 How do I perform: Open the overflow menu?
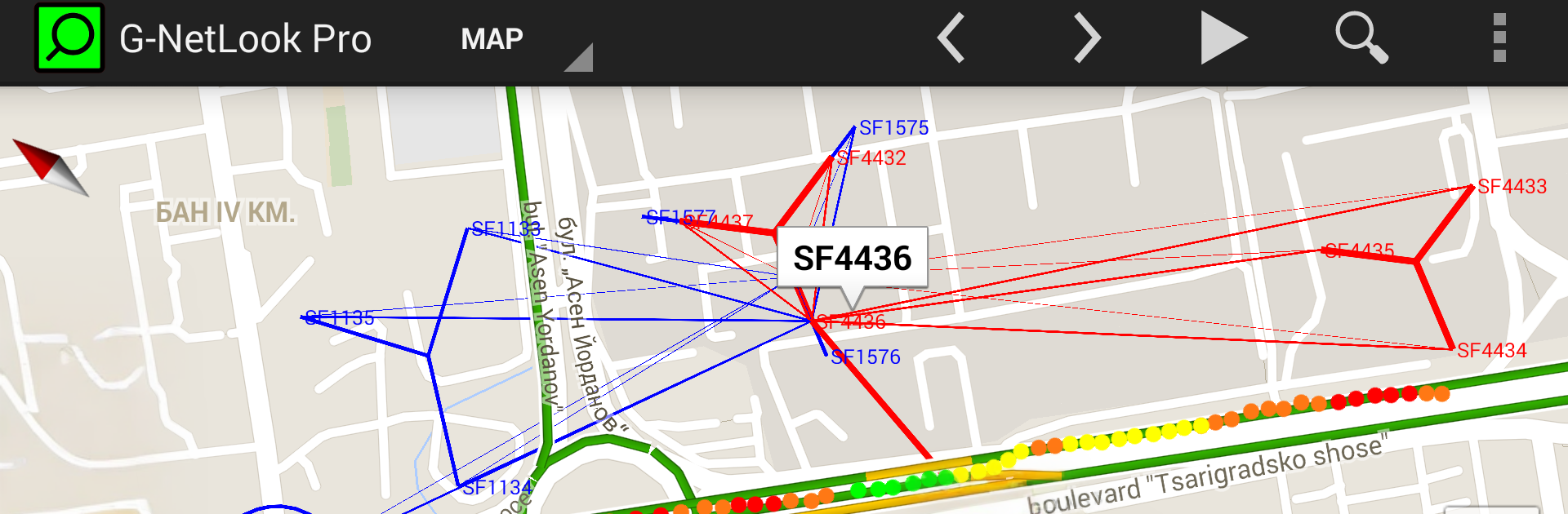[1499, 38]
